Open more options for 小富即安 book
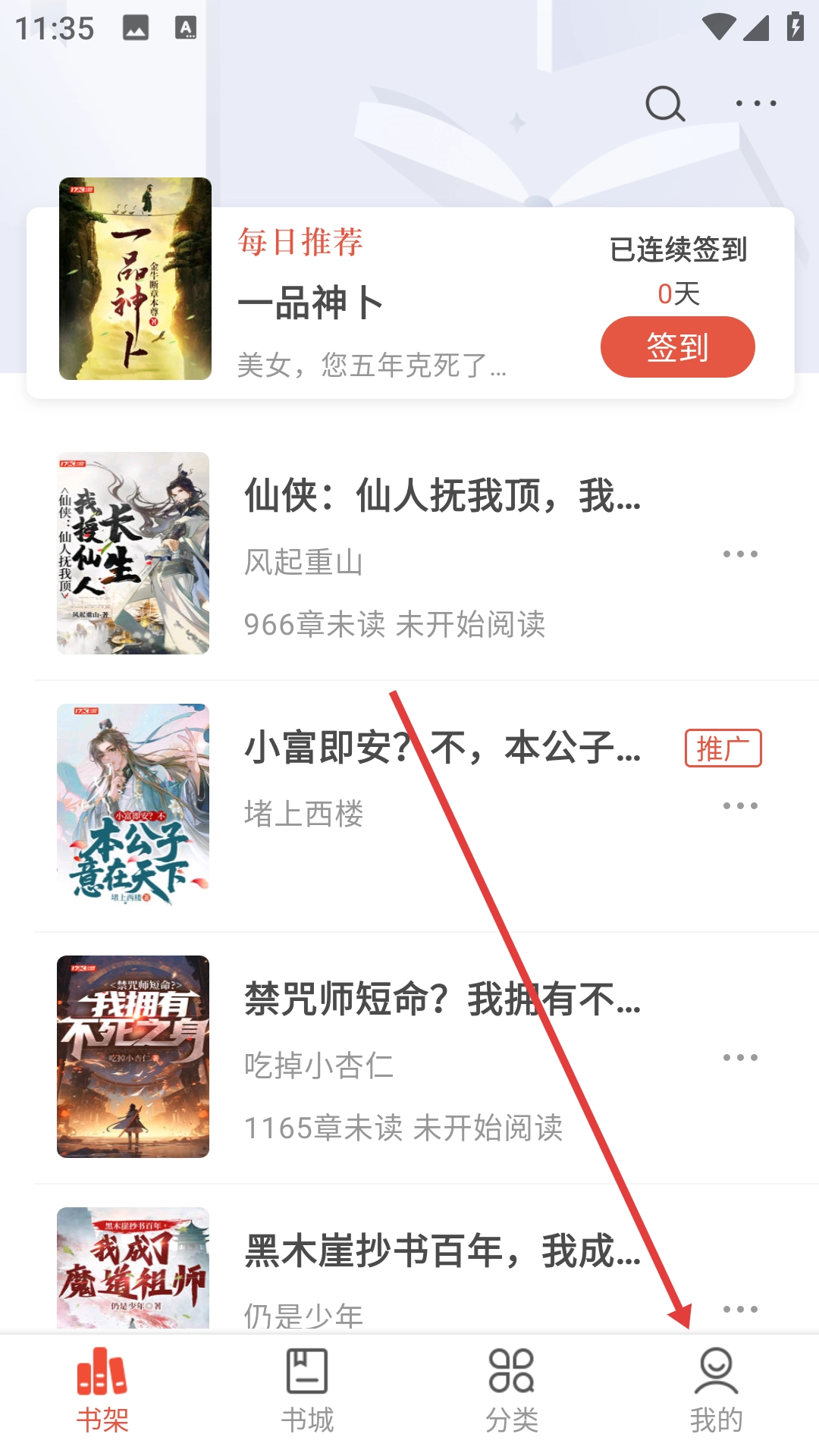 click(740, 806)
